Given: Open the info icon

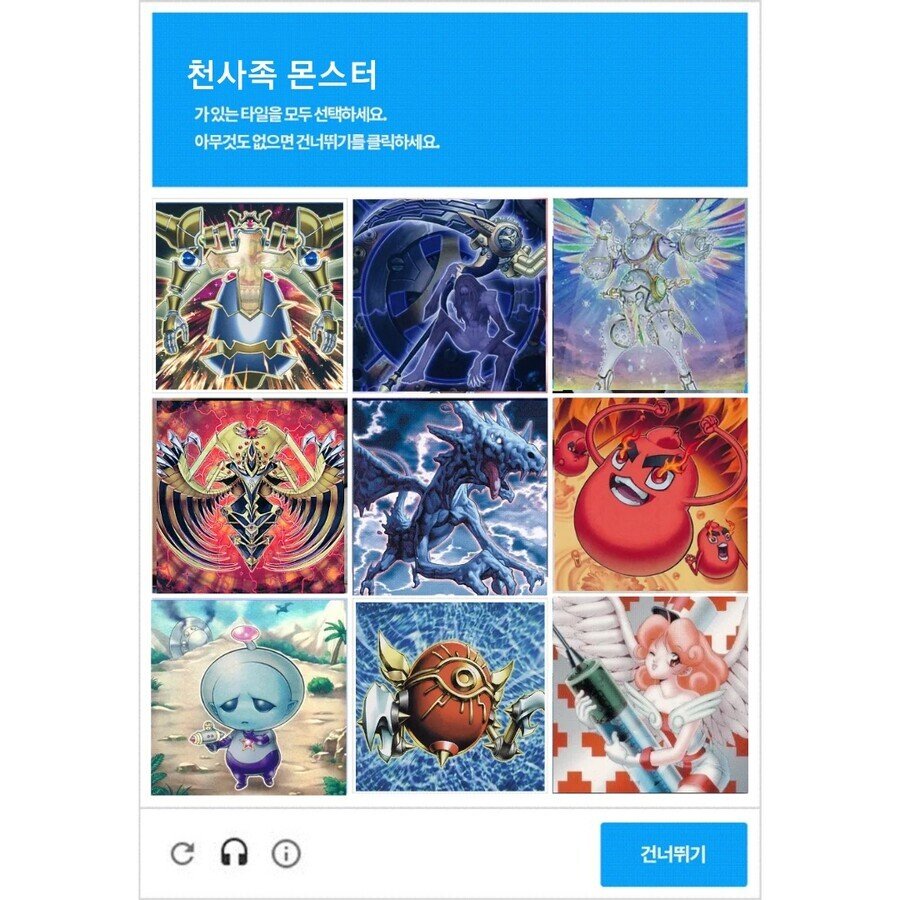Looking at the screenshot, I should pyautogui.click(x=286, y=853).
